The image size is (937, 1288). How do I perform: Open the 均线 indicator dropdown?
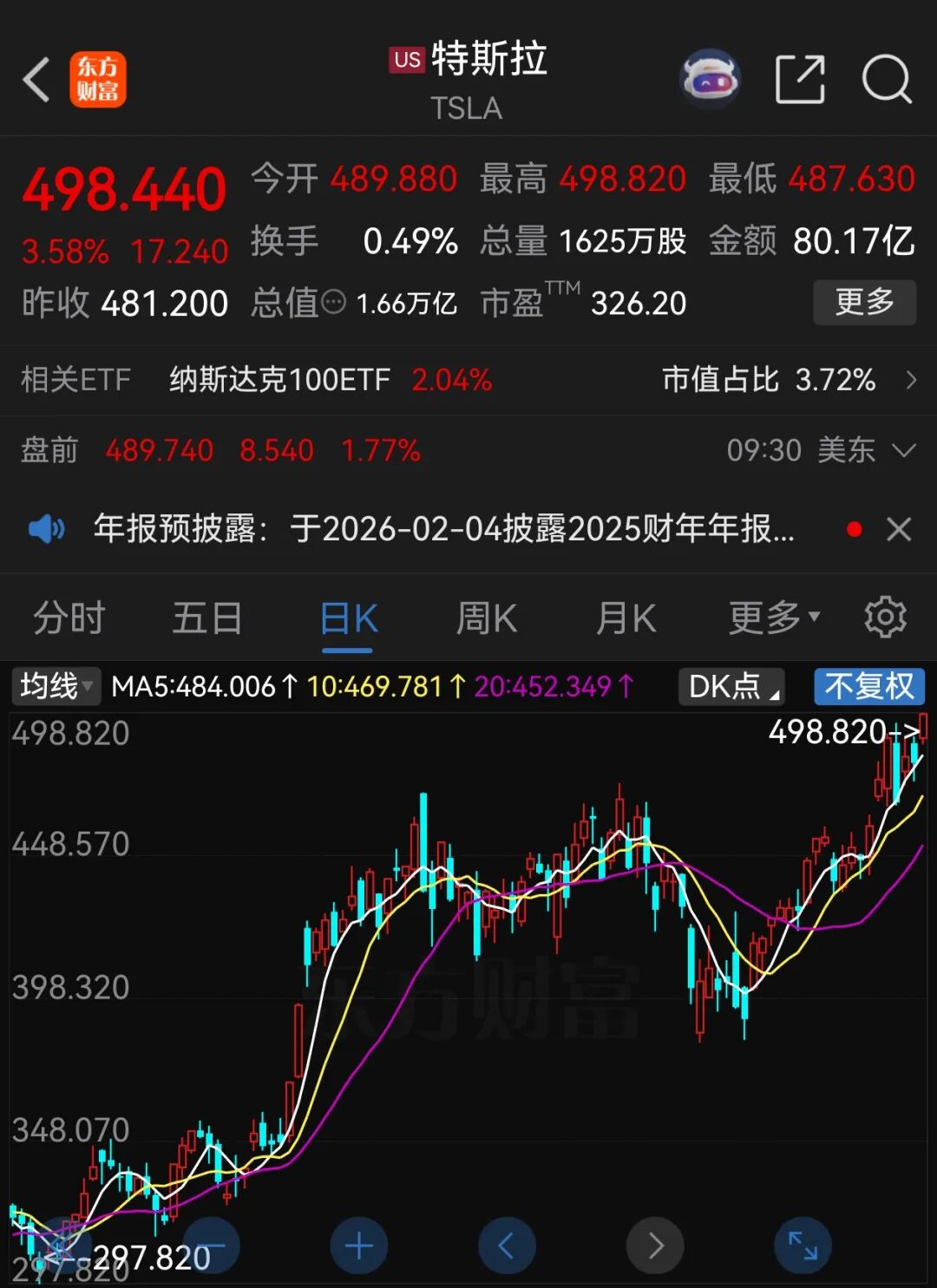pyautogui.click(x=56, y=686)
